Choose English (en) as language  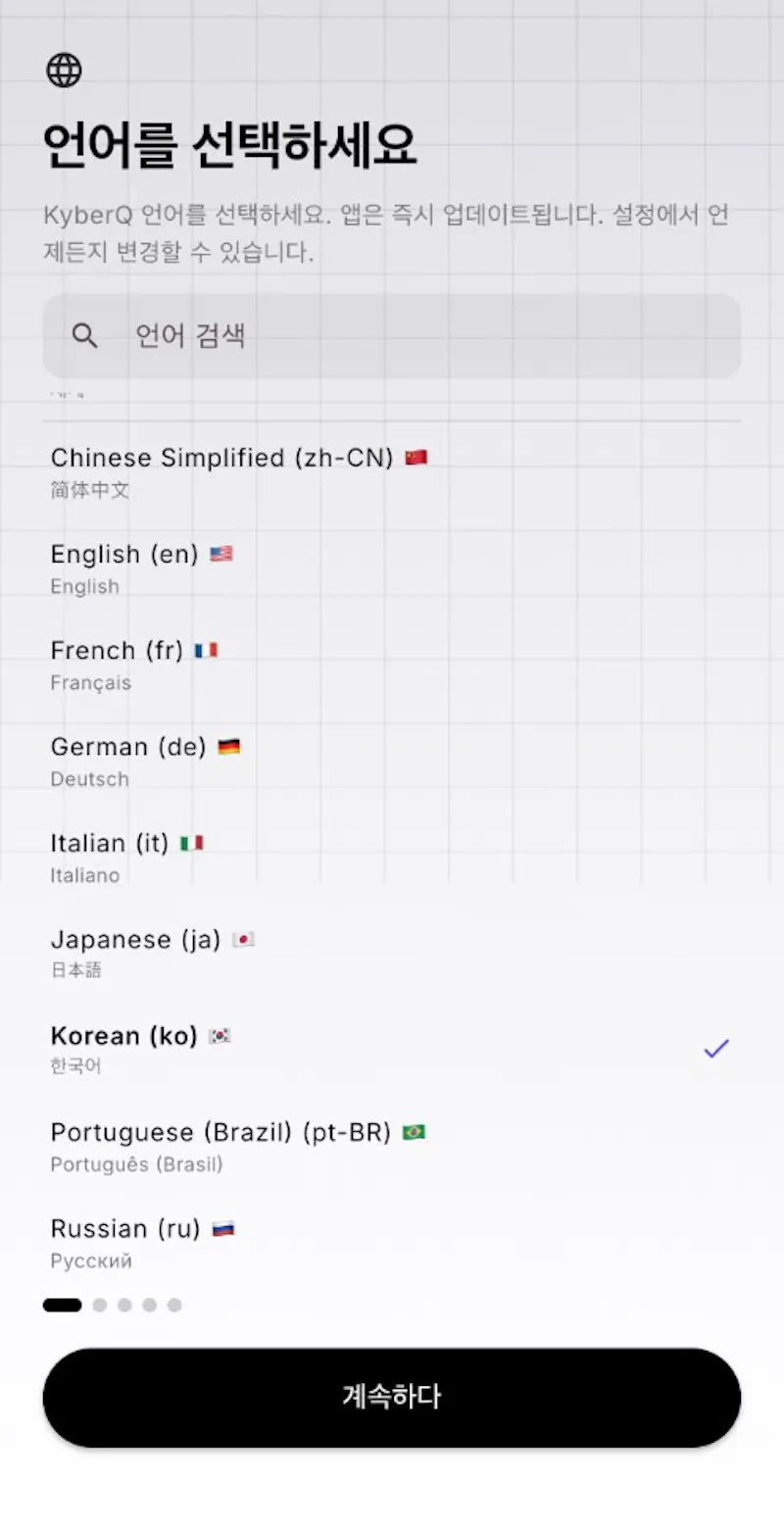pos(392,568)
